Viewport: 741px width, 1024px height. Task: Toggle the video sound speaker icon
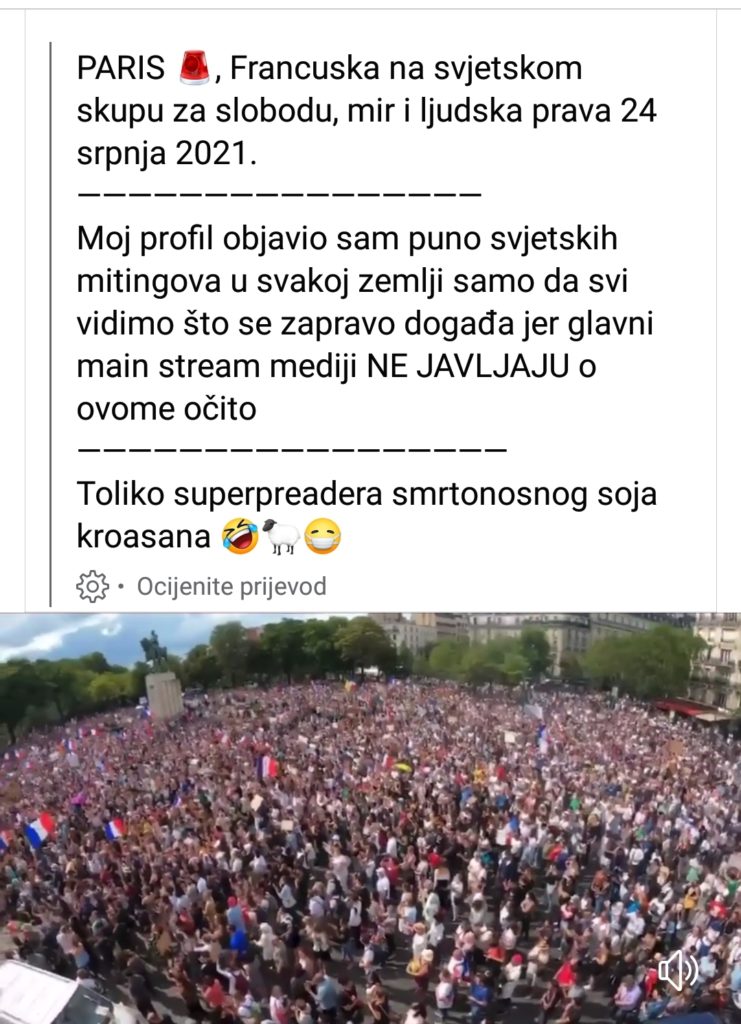point(678,970)
